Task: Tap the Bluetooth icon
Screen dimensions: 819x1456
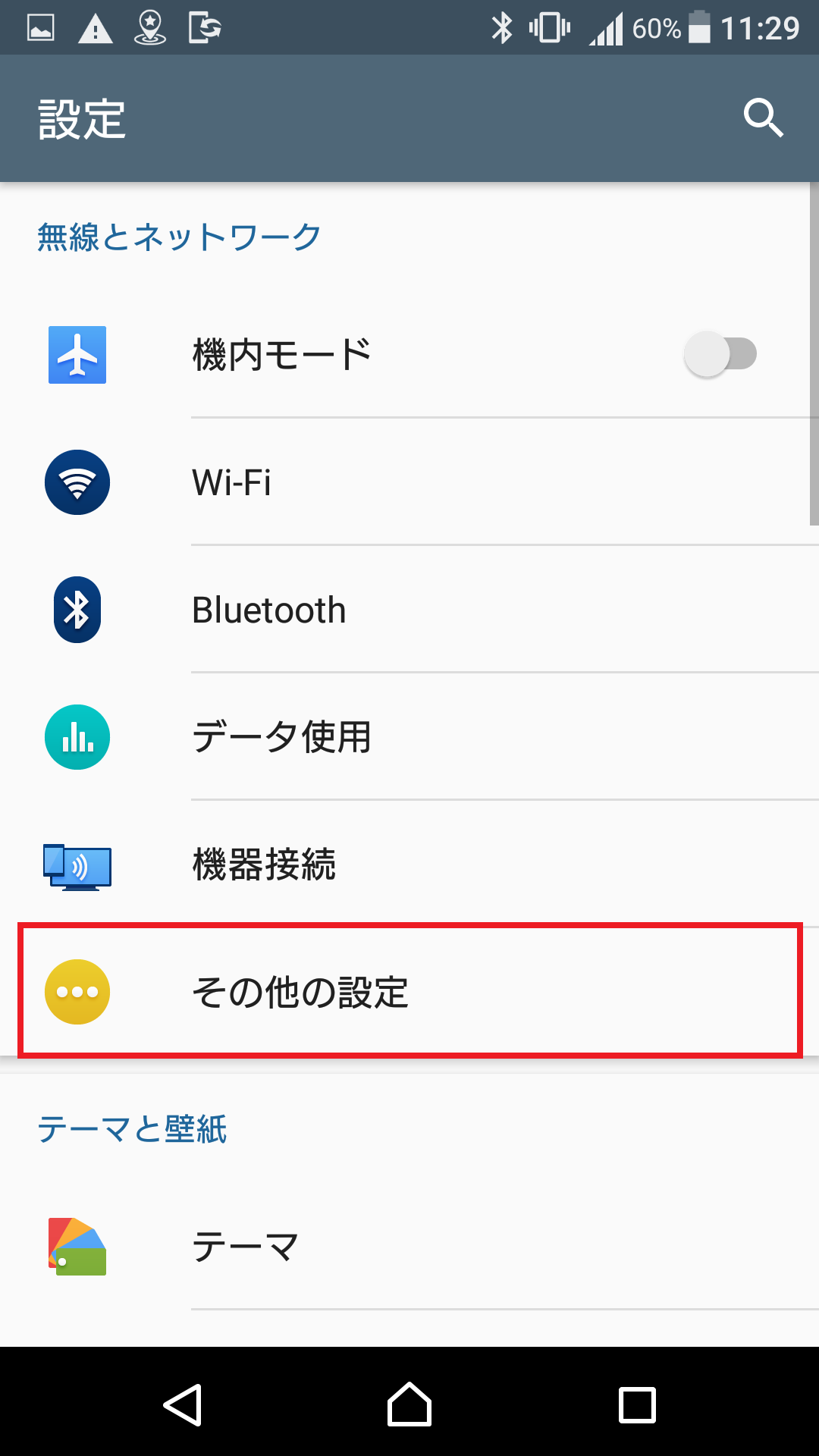Action: pyautogui.click(x=77, y=610)
